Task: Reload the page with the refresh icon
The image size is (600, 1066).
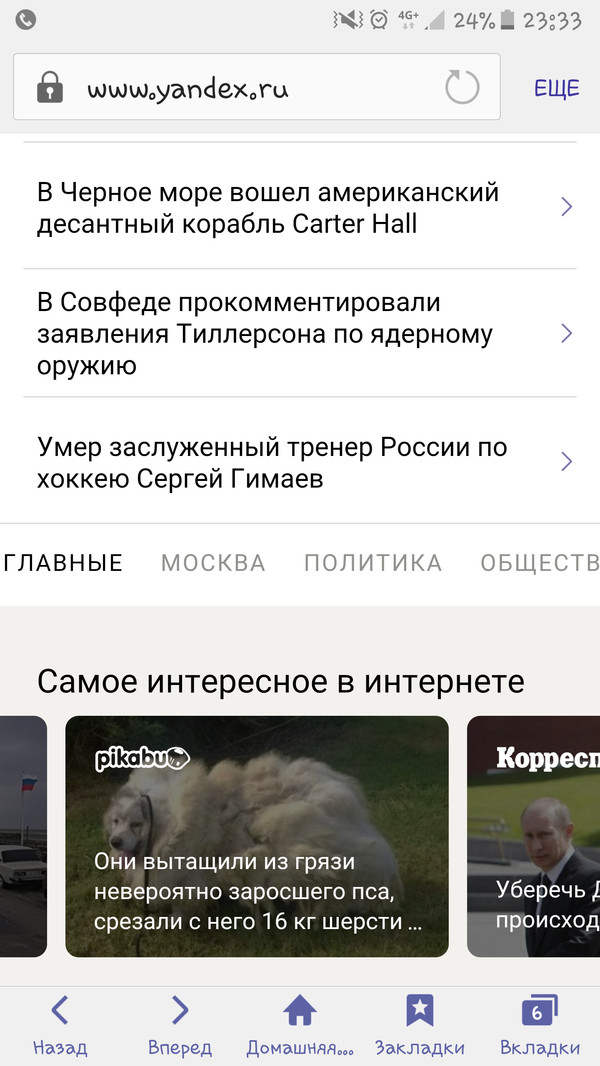Action: tap(462, 88)
